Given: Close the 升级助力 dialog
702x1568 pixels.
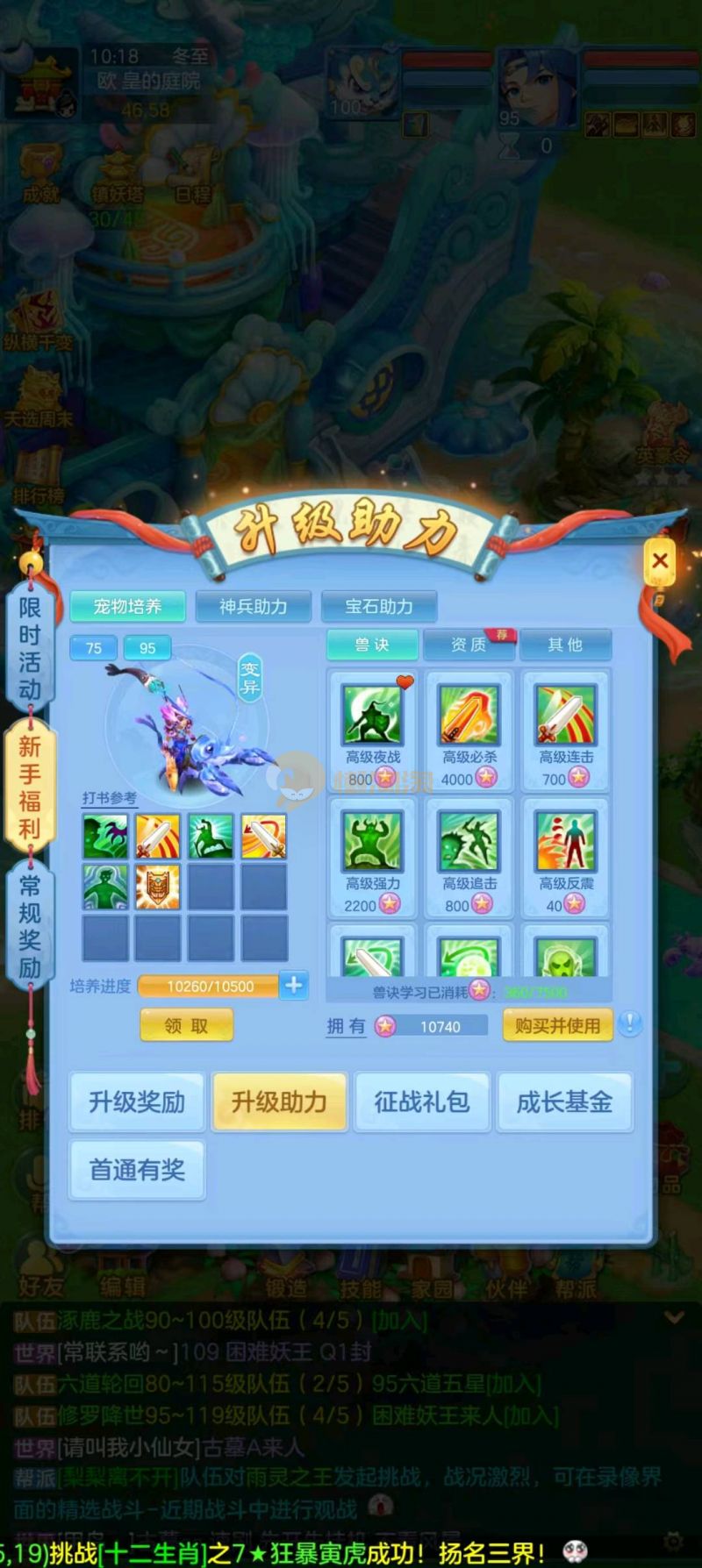Looking at the screenshot, I should click(x=660, y=561).
